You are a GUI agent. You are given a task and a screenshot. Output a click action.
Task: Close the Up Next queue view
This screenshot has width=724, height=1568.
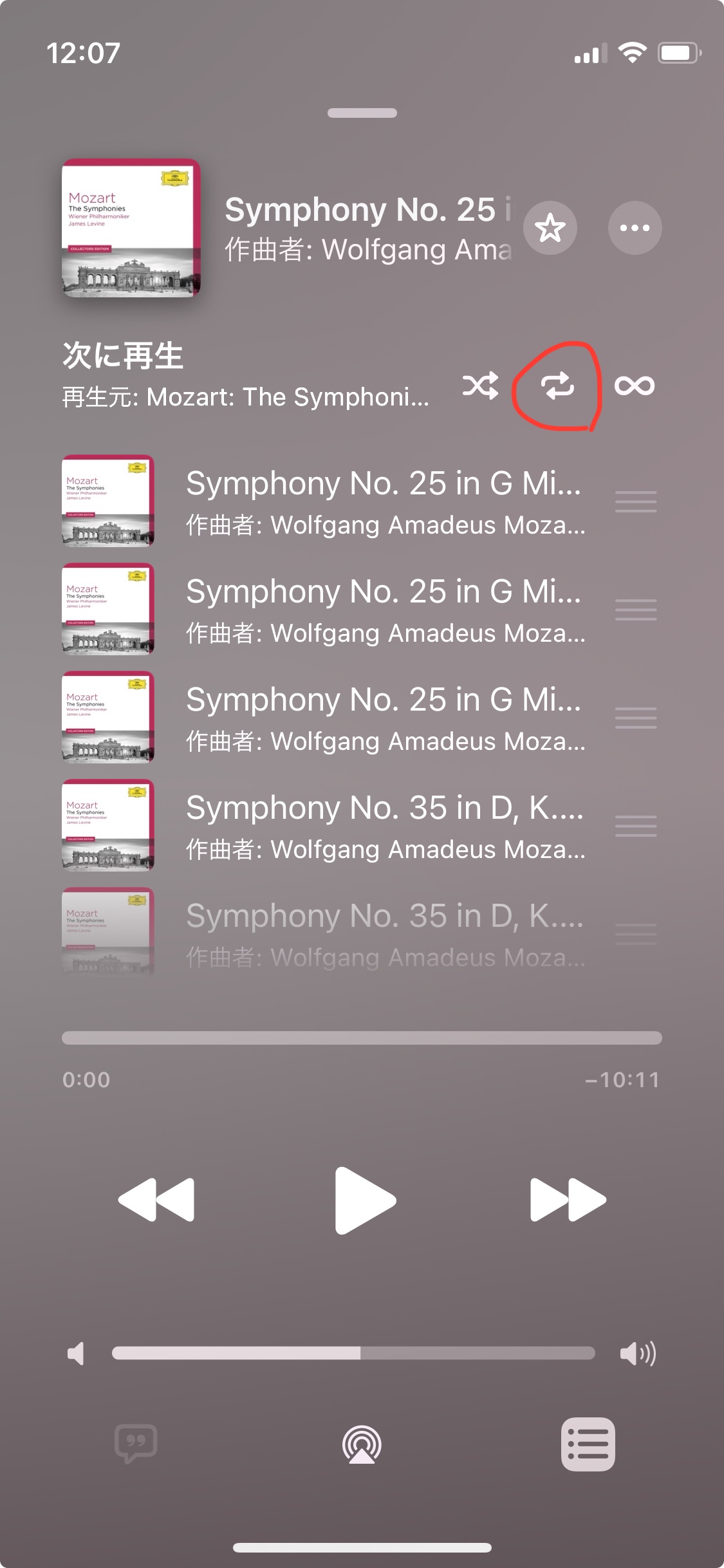tap(588, 1444)
